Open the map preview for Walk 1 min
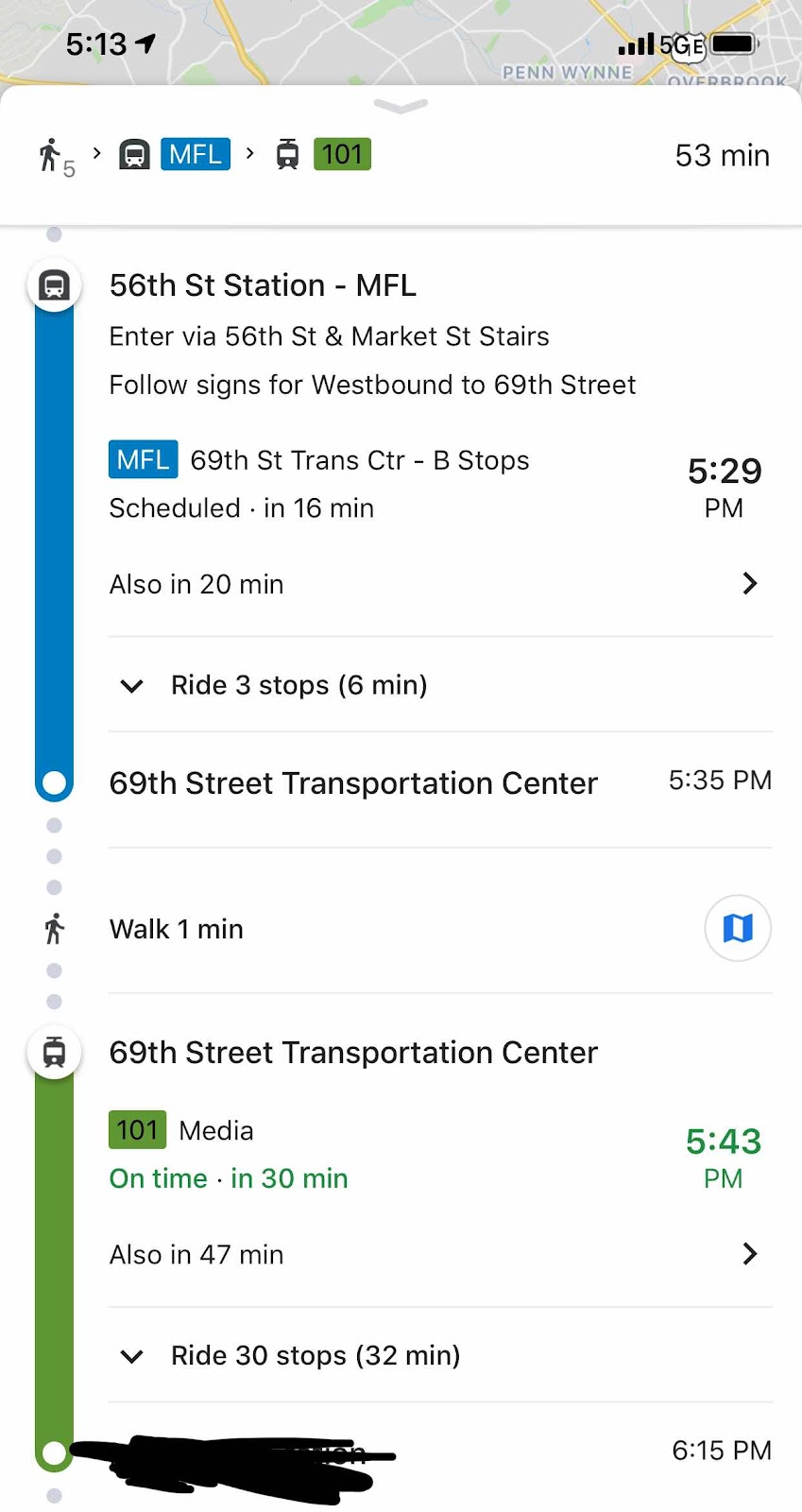The width and height of the screenshot is (802, 1512). click(738, 928)
